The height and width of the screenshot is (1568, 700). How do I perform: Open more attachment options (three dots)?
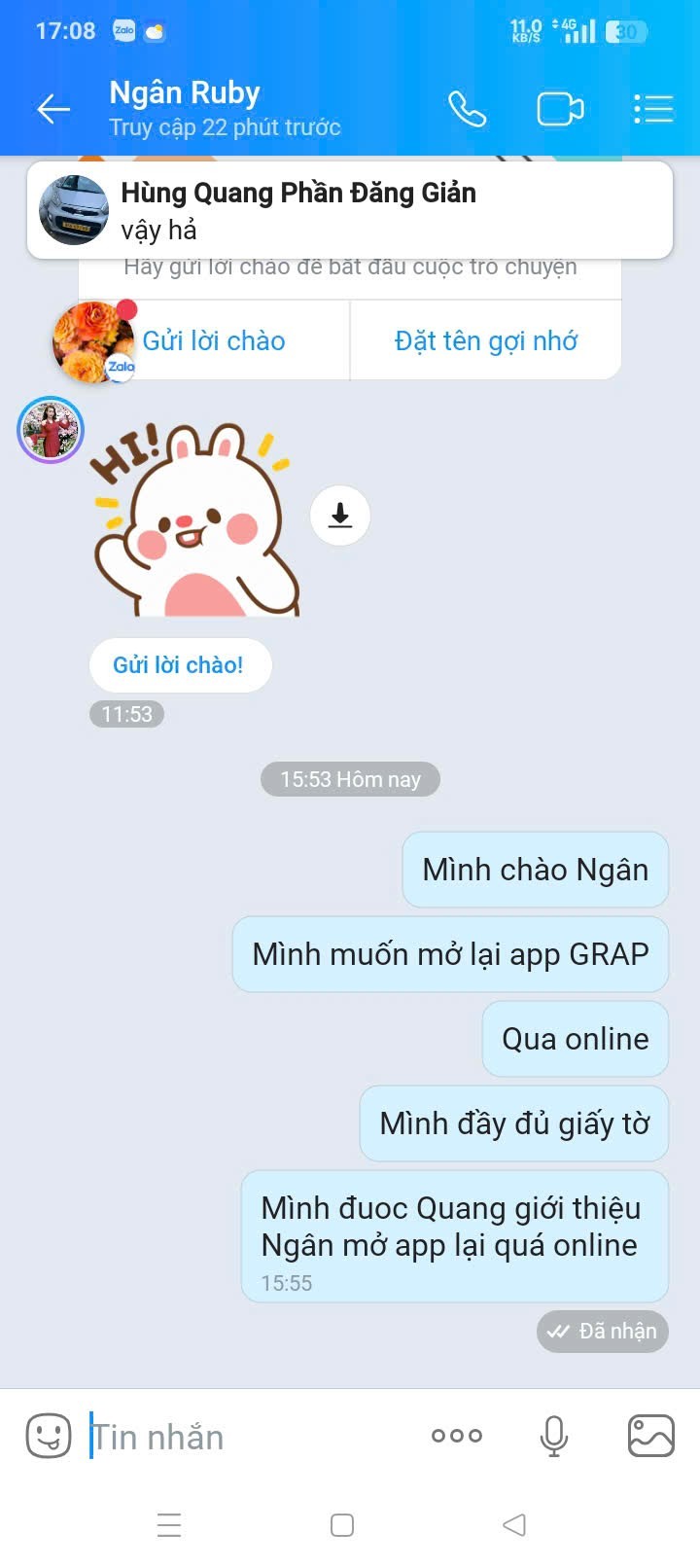457,1436
